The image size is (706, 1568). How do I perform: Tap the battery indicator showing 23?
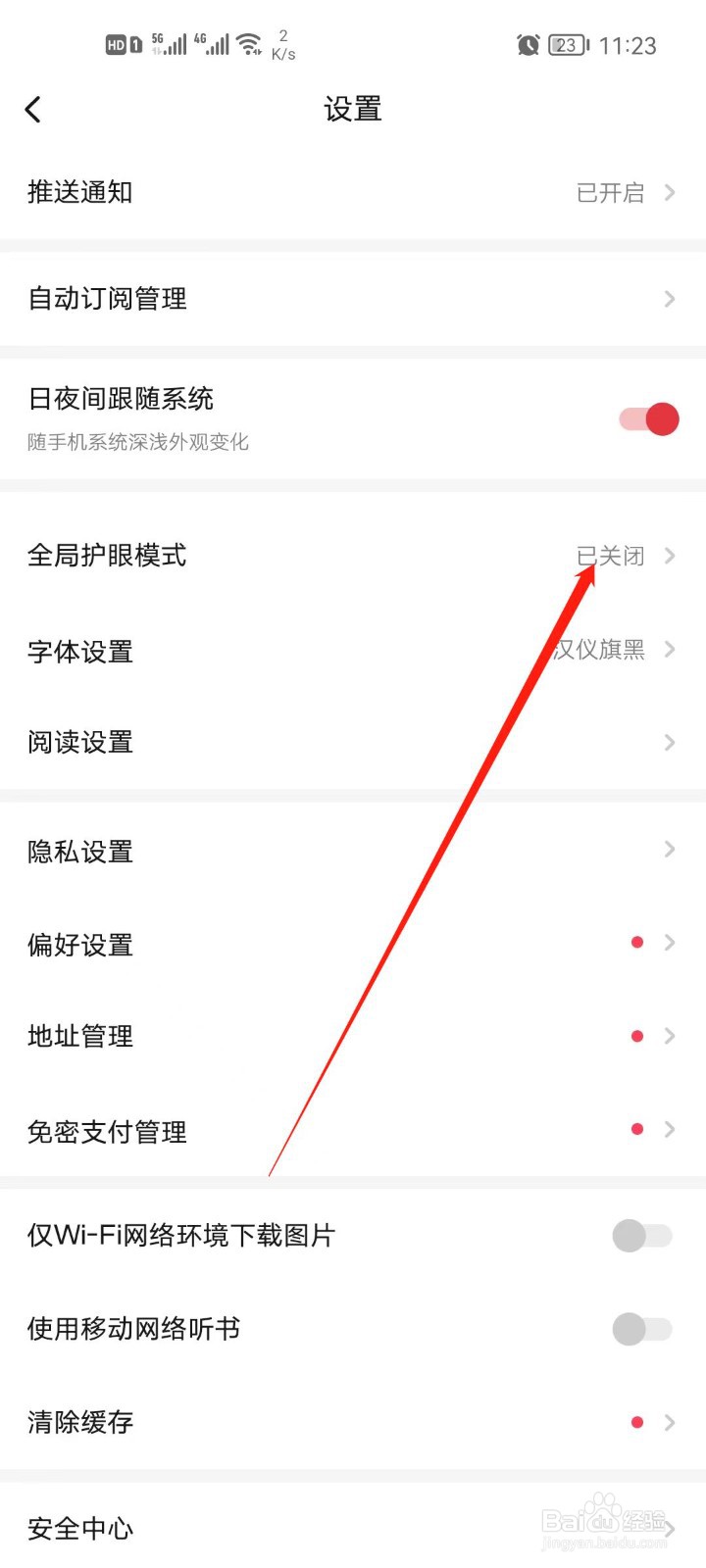[x=566, y=44]
